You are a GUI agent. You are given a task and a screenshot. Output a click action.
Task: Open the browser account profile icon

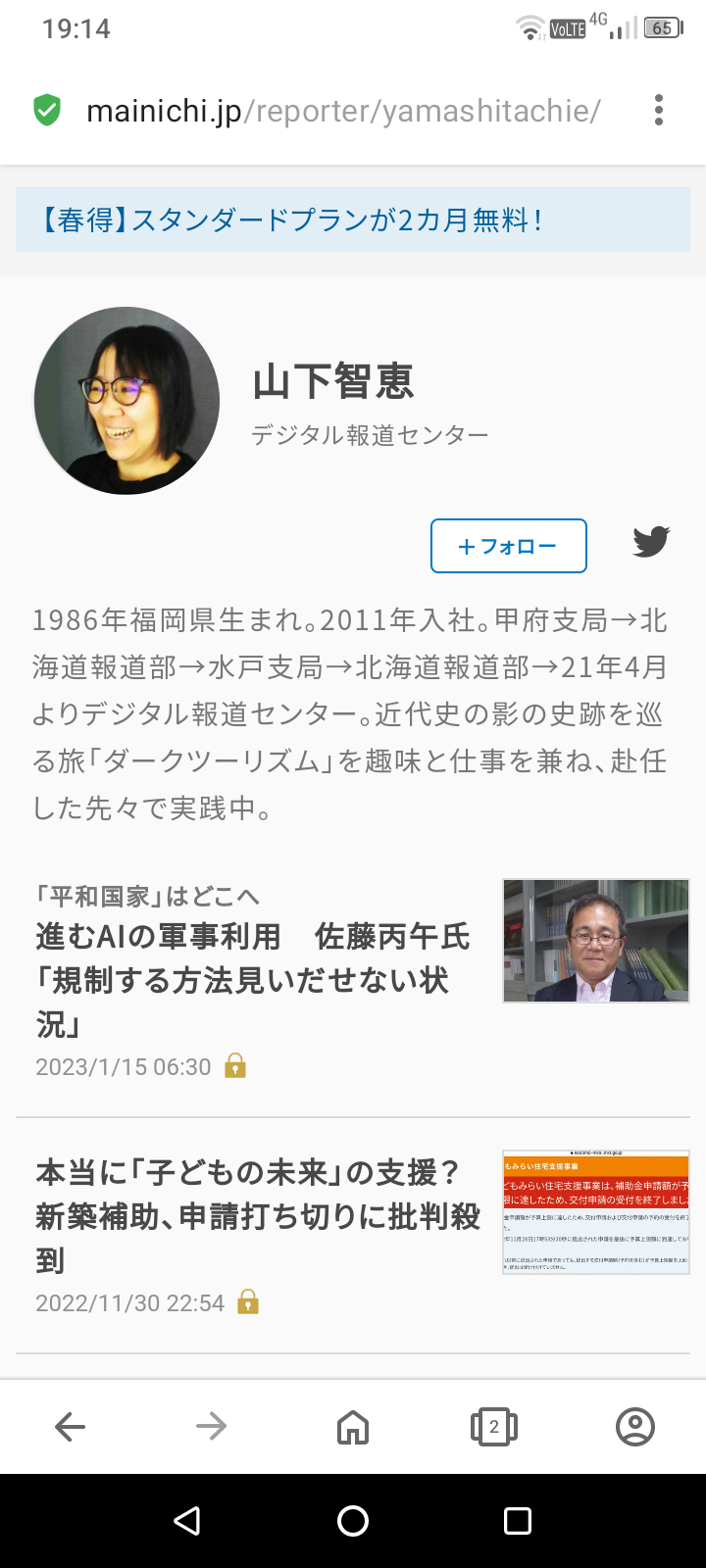[635, 1427]
